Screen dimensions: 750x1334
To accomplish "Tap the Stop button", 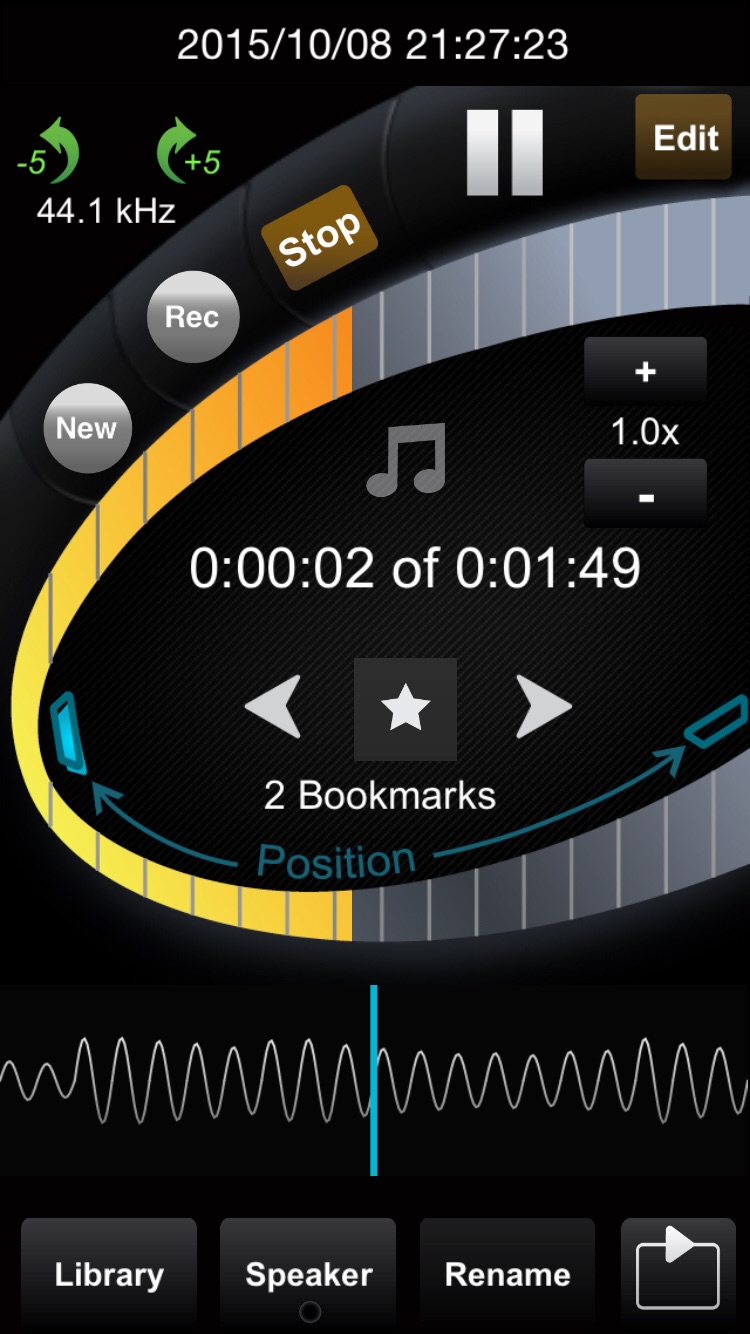I will coord(318,238).
